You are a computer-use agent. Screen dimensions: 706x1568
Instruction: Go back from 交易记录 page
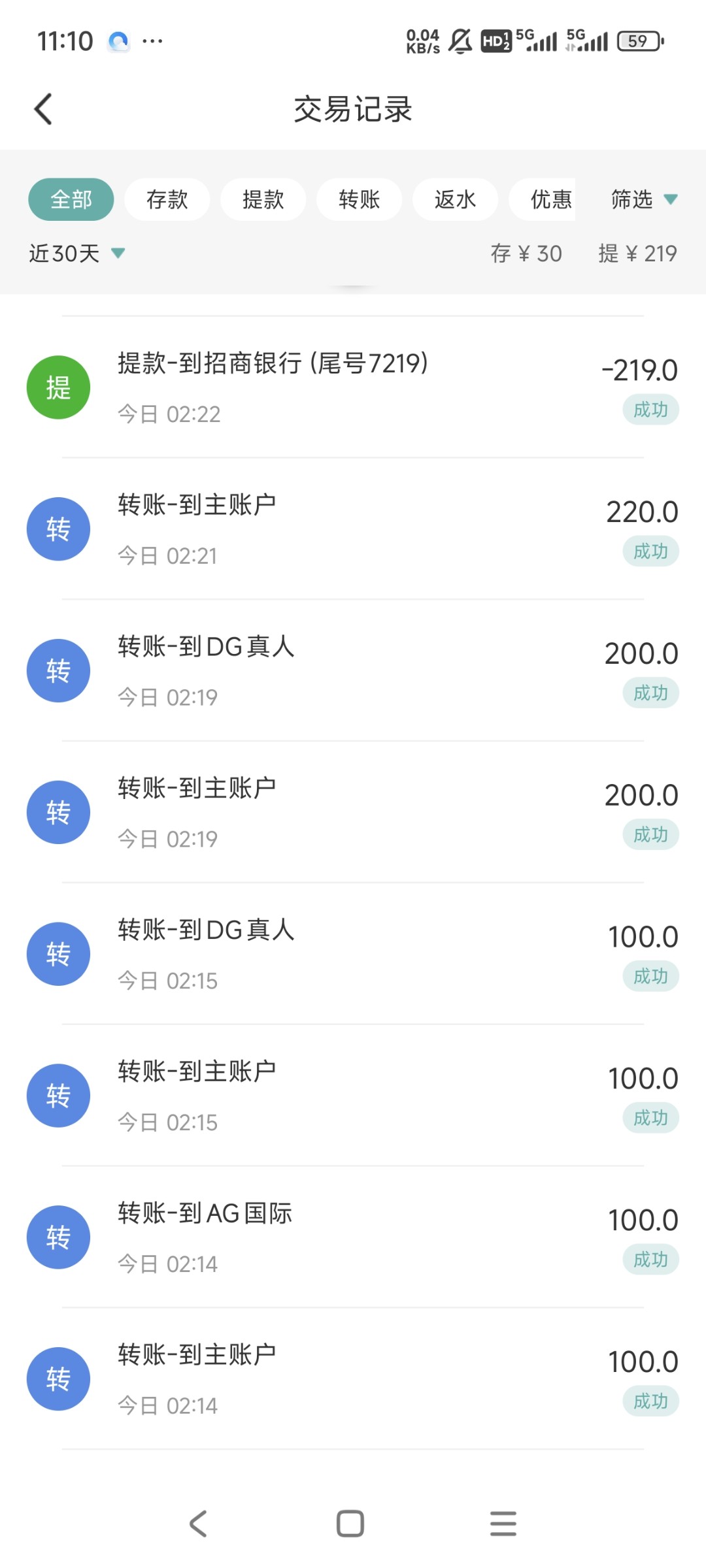click(x=43, y=109)
